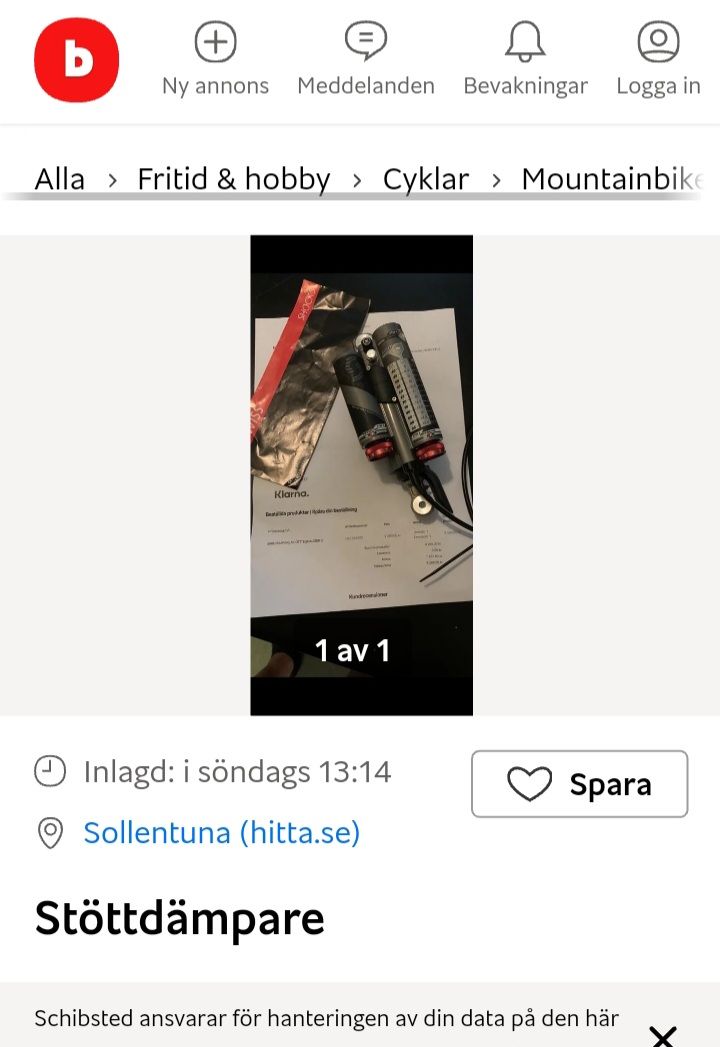Go to the Blocket home logo

click(76, 60)
